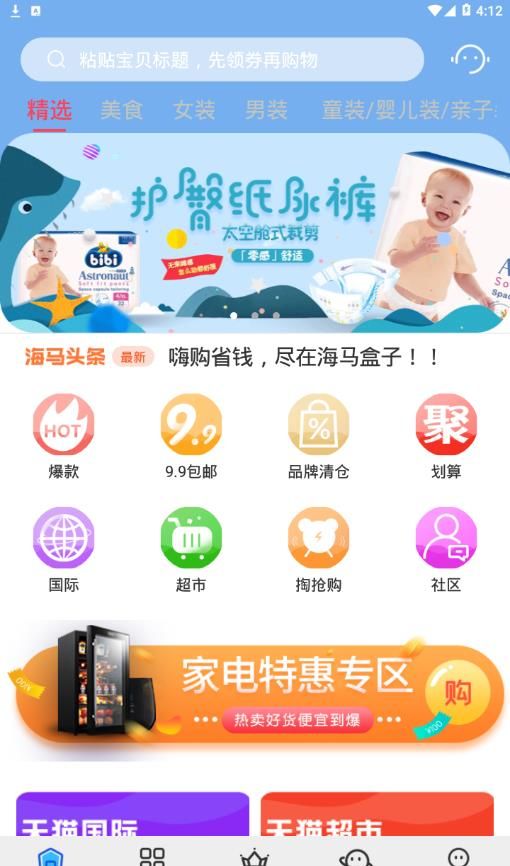This screenshot has height=866, width=510.
Task: Open 掏抢购 flash sale
Action: tap(319, 550)
